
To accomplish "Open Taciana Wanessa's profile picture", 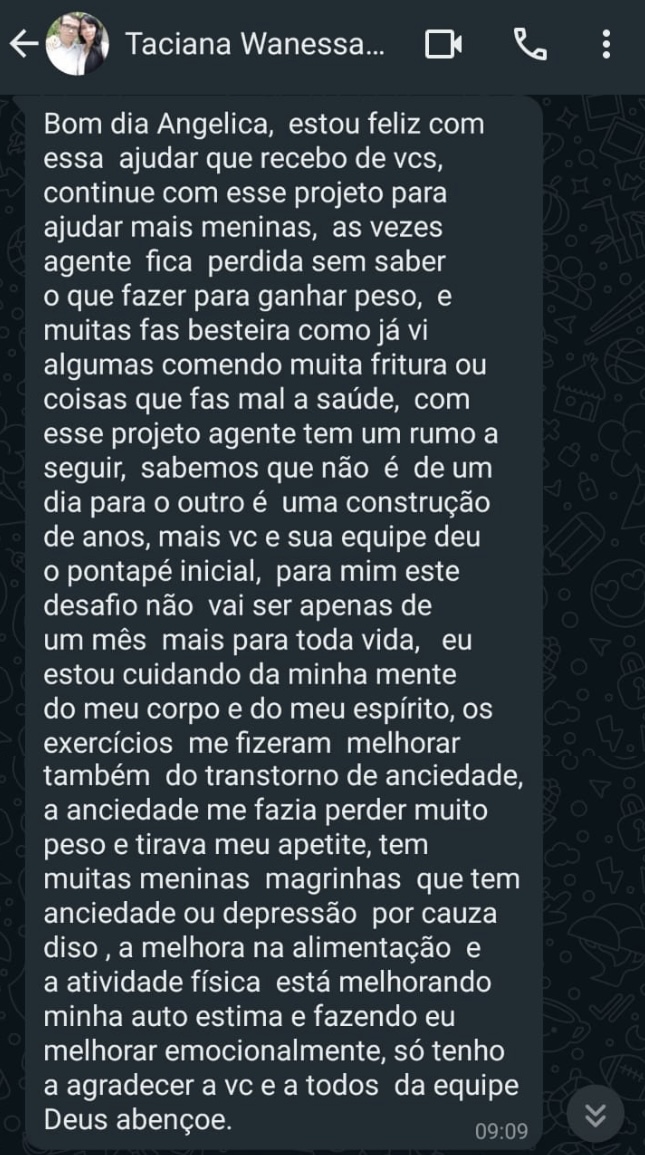I will 77,43.
